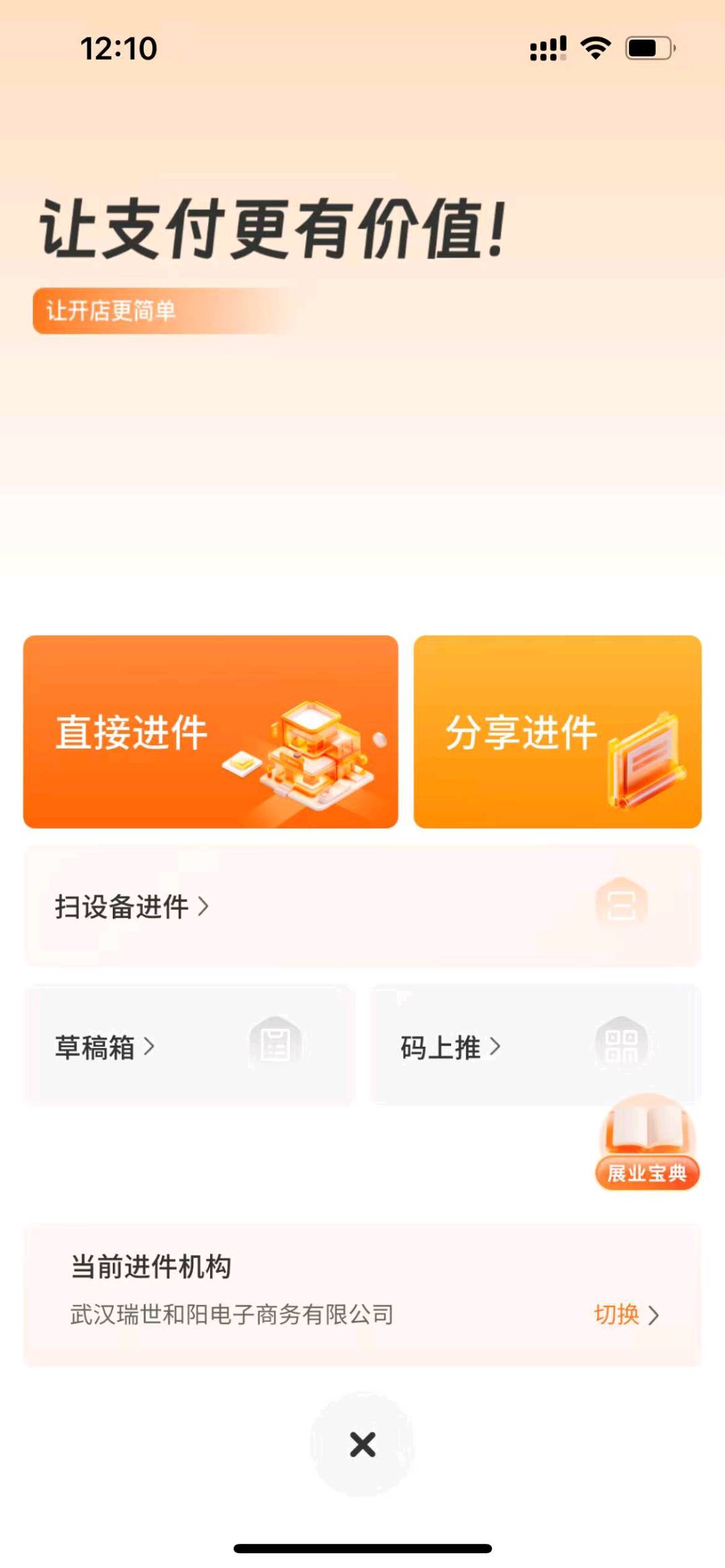The width and height of the screenshot is (725, 1568).
Task: Click the company name 武汉瑞世和阳电子商务有限公司
Action: [232, 1315]
